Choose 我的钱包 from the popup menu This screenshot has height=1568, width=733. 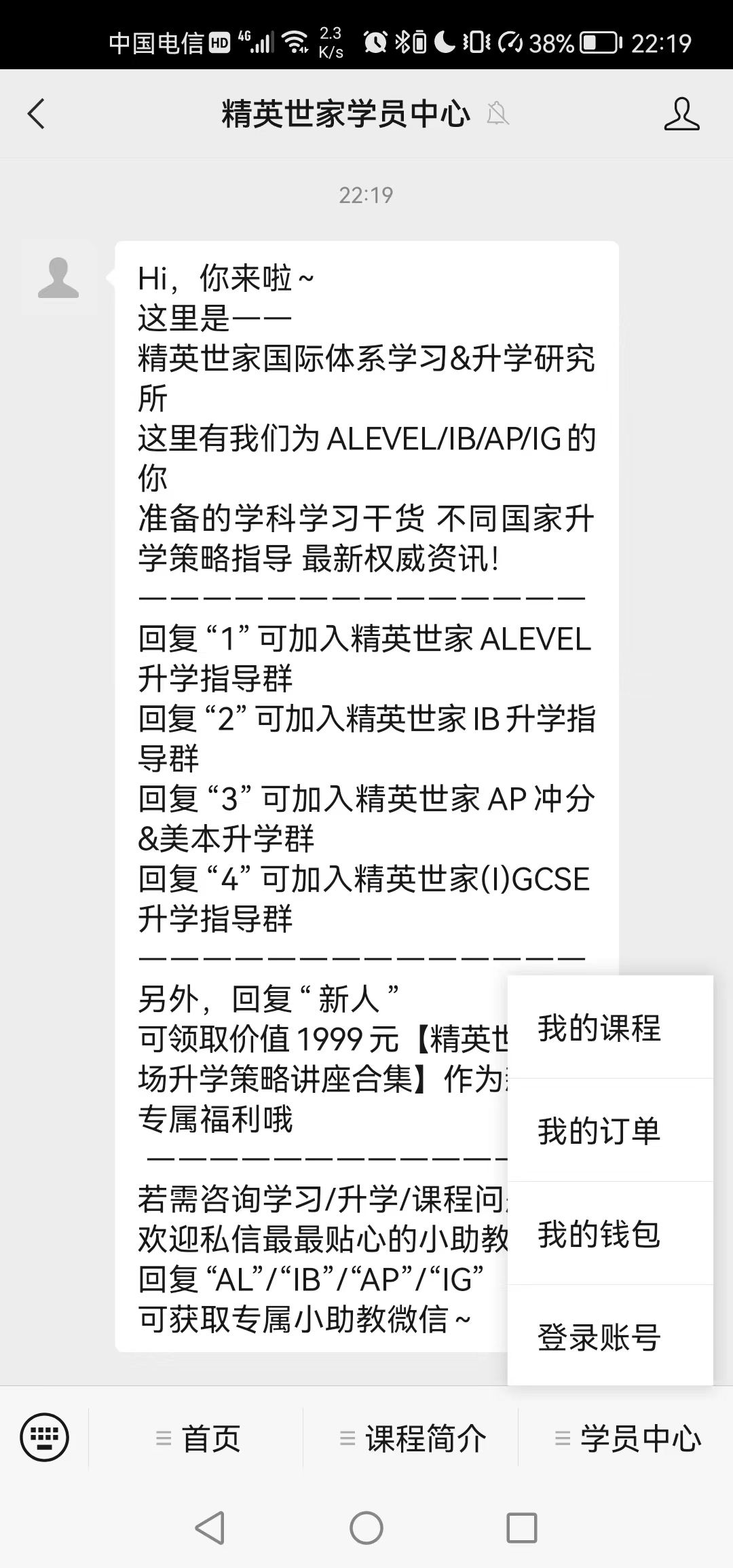click(x=610, y=1234)
